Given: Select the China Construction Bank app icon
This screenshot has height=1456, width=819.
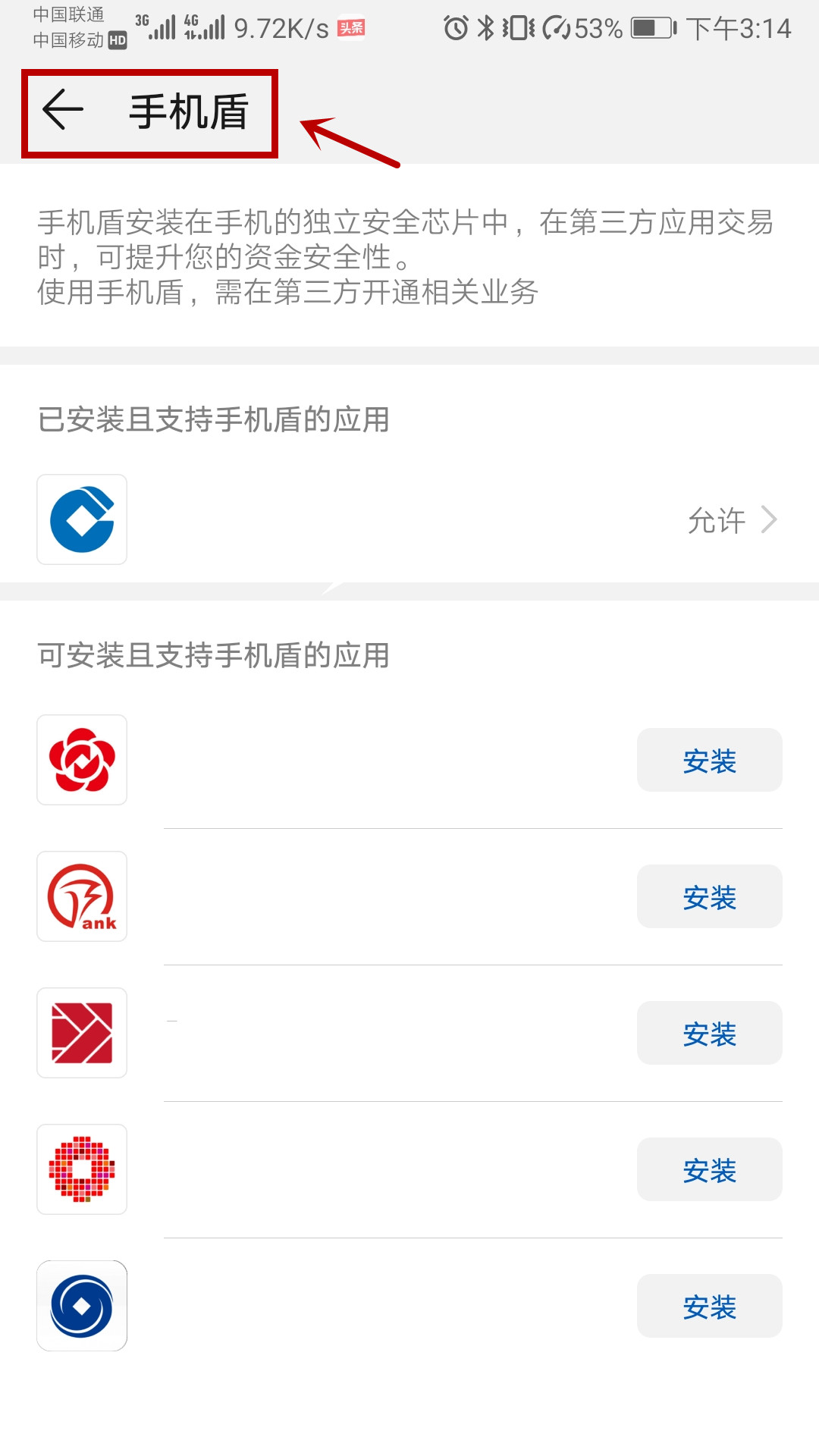Looking at the screenshot, I should 82,519.
